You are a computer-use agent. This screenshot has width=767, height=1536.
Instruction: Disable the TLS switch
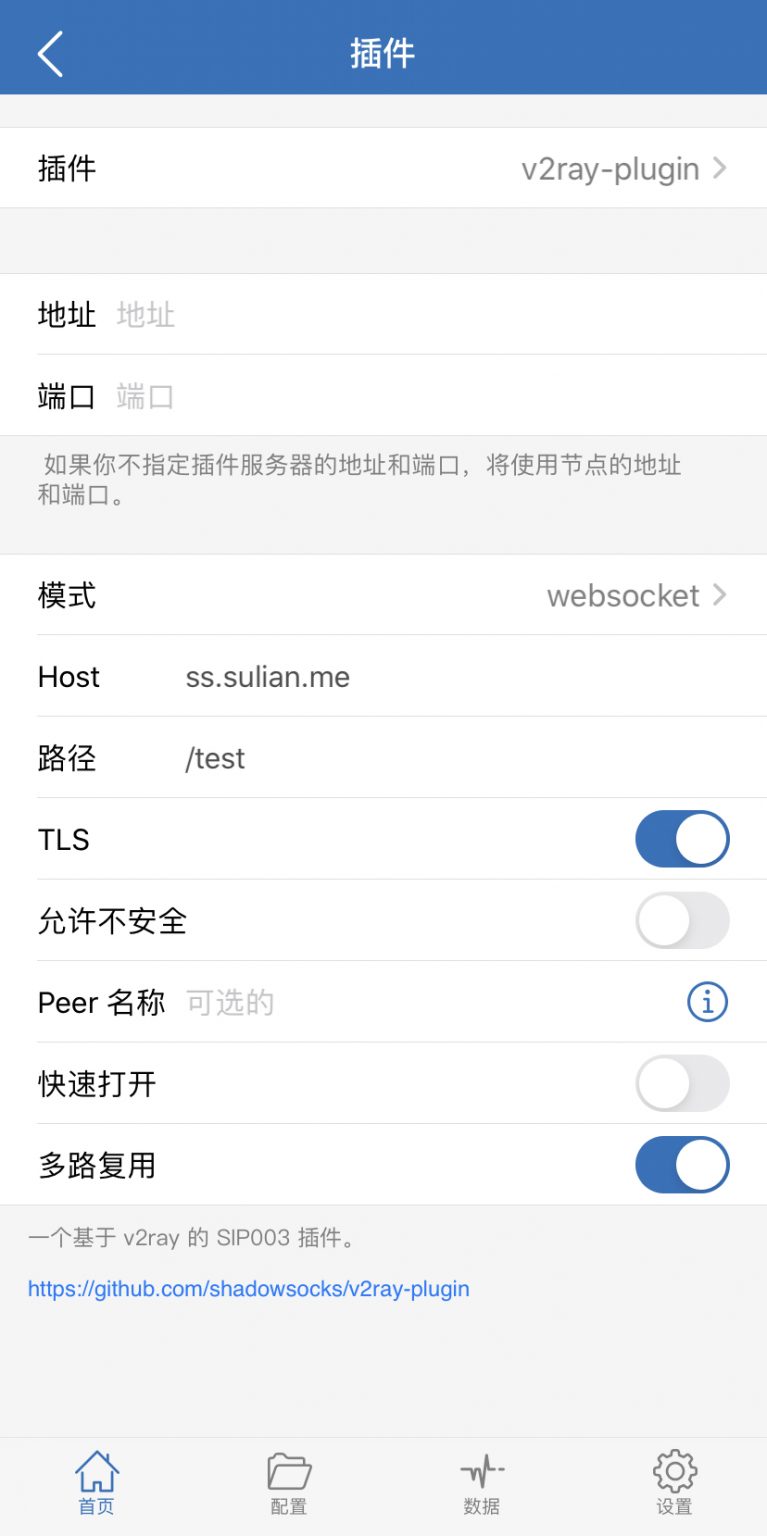point(682,838)
